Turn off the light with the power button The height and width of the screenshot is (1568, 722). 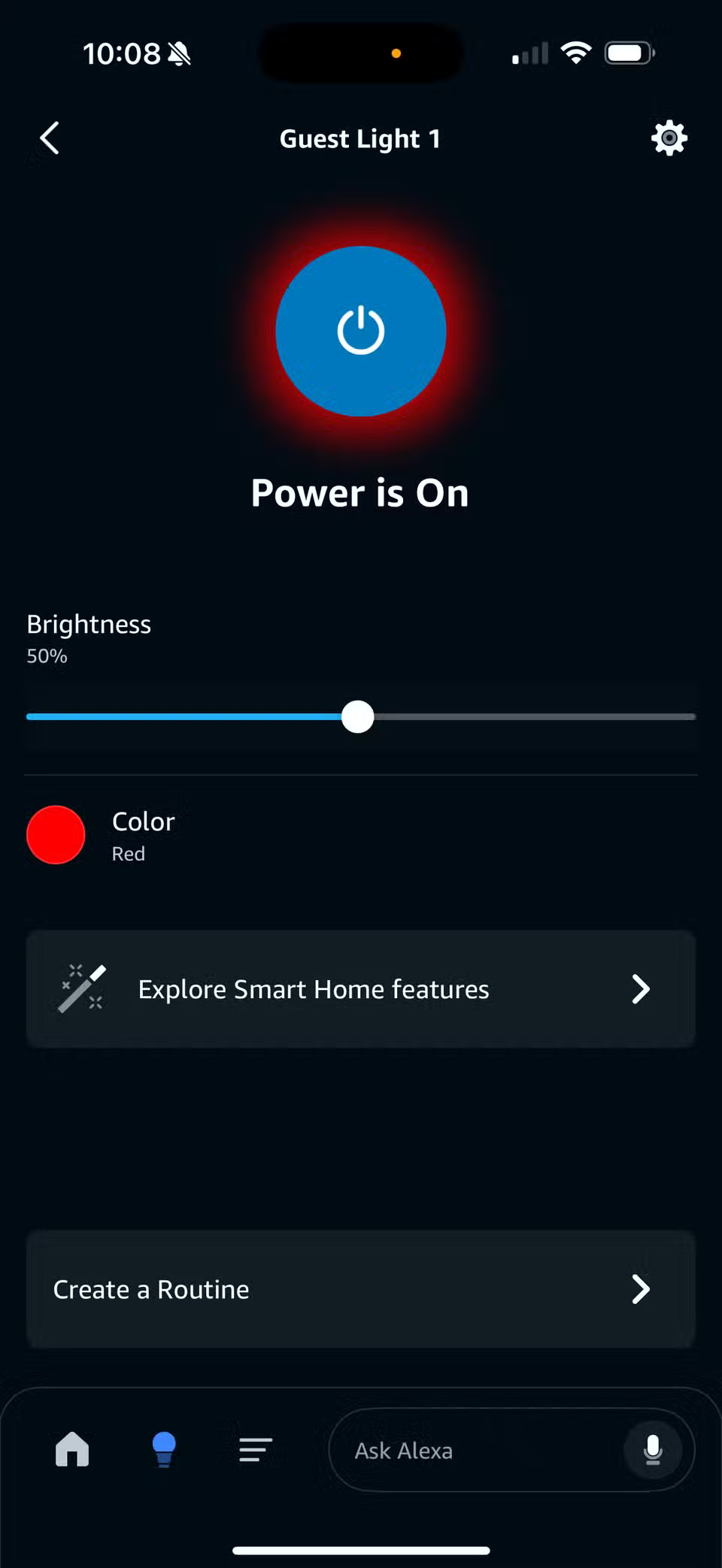[361, 331]
